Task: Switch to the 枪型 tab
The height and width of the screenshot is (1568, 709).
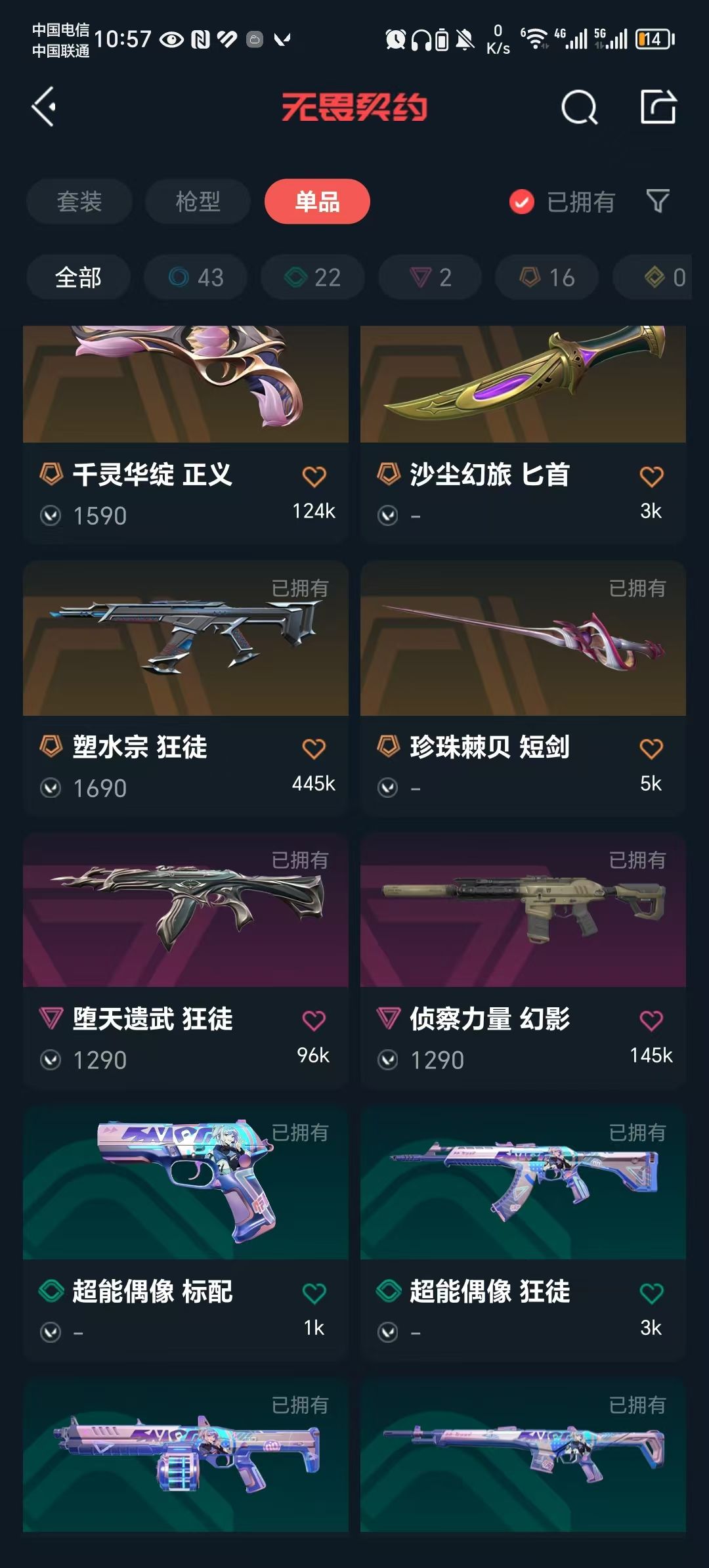Action: (198, 202)
